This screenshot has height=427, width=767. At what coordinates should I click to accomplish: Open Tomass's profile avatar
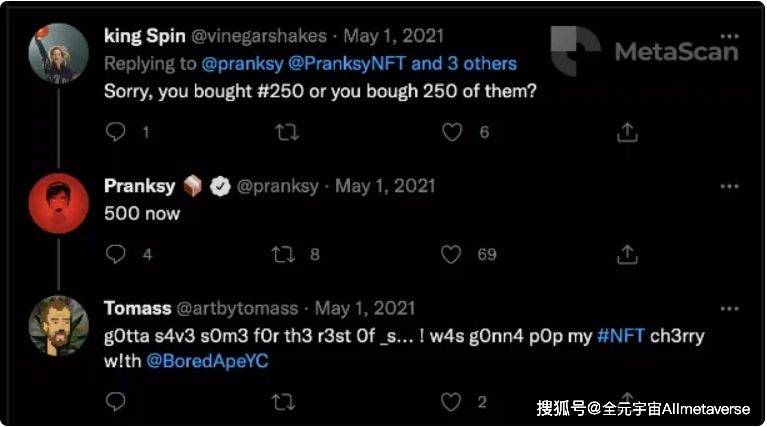pyautogui.click(x=55, y=324)
